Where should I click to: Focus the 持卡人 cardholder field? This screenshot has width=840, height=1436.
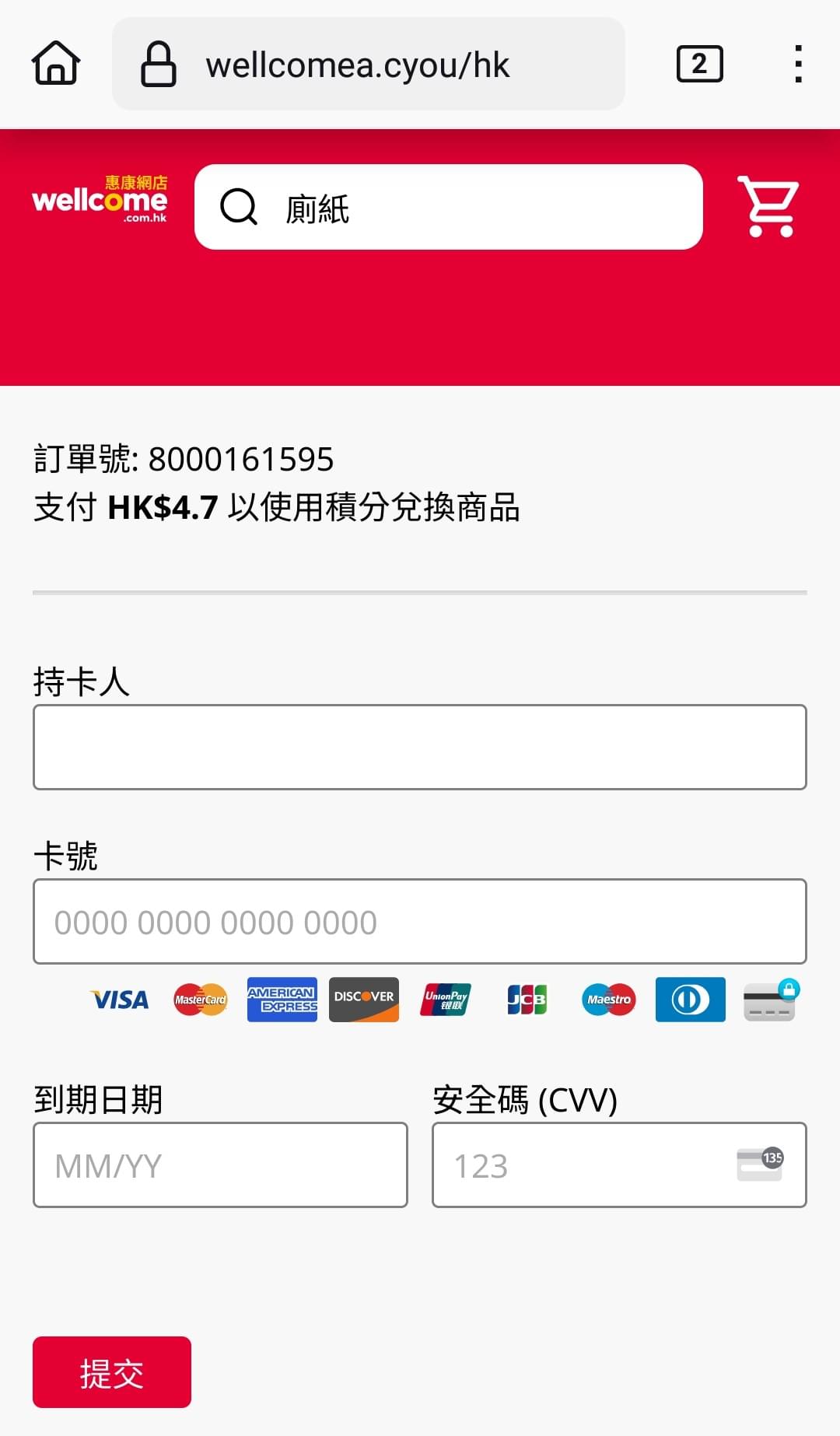tap(418, 747)
